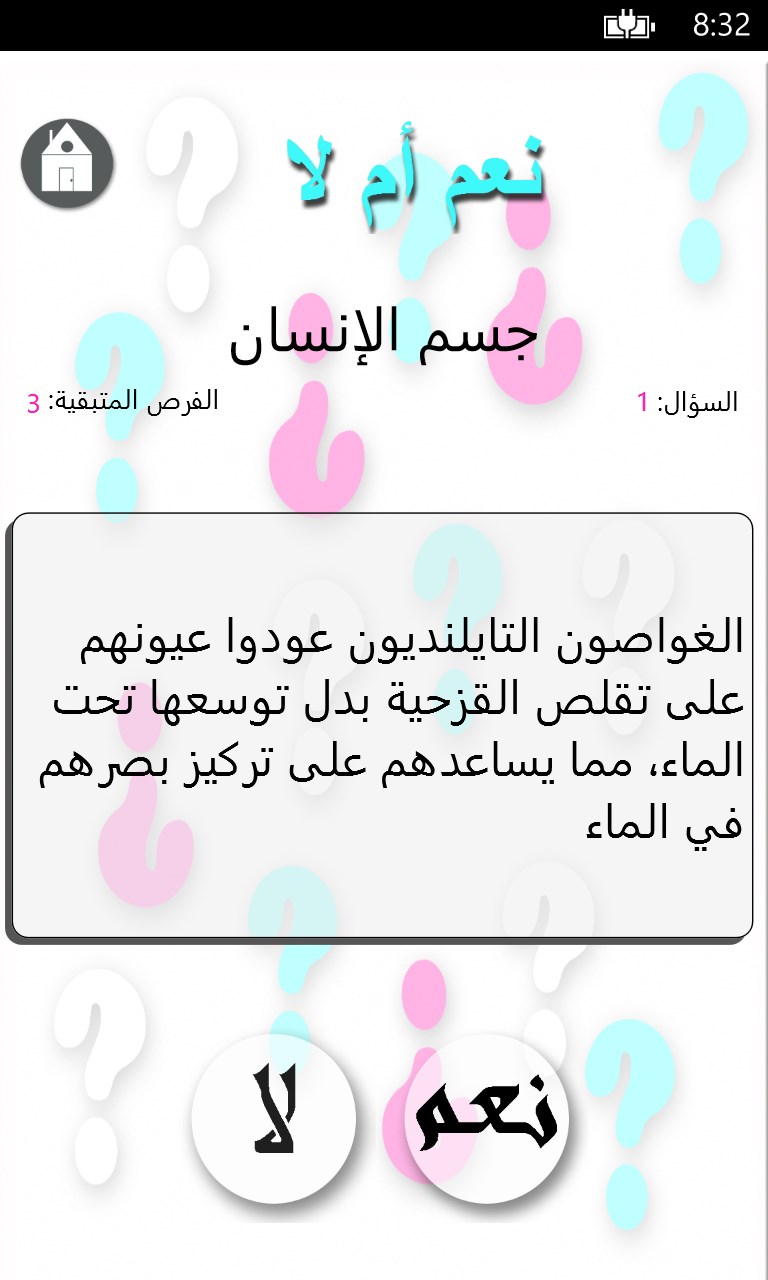Answer لا (no) to the question
This screenshot has width=768, height=1280.
273,1117
